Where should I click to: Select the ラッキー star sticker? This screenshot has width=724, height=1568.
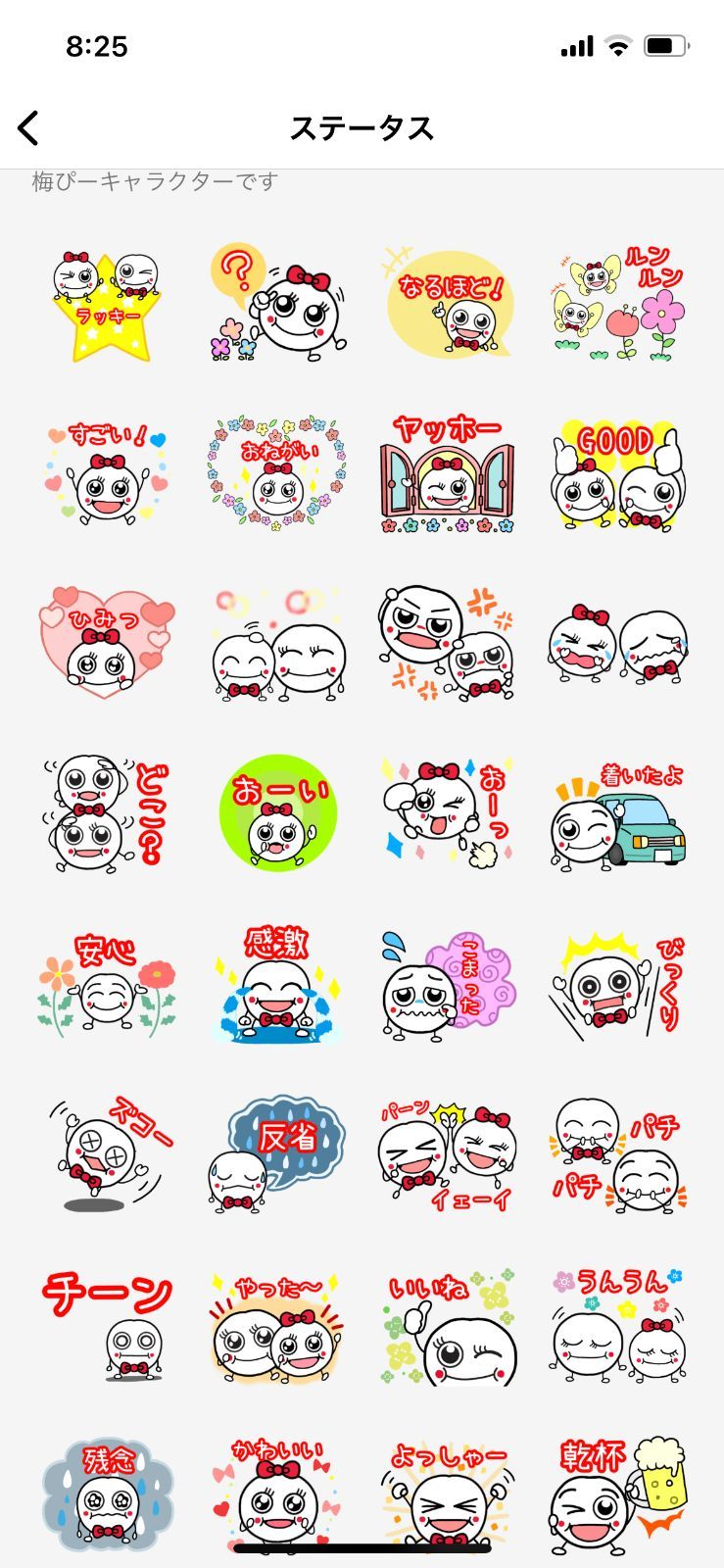click(107, 305)
